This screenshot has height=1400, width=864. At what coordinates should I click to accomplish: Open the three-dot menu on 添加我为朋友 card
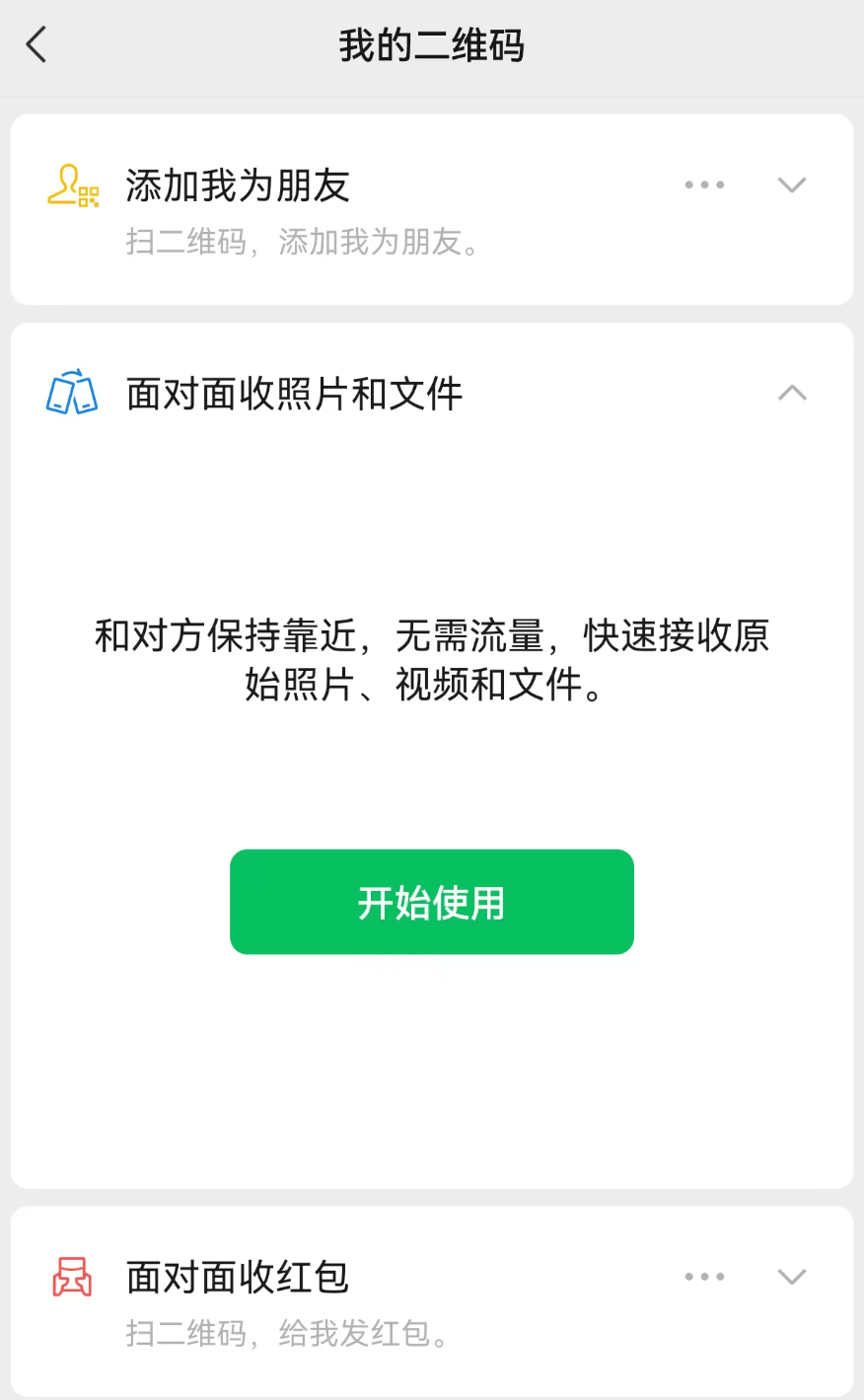(x=704, y=184)
